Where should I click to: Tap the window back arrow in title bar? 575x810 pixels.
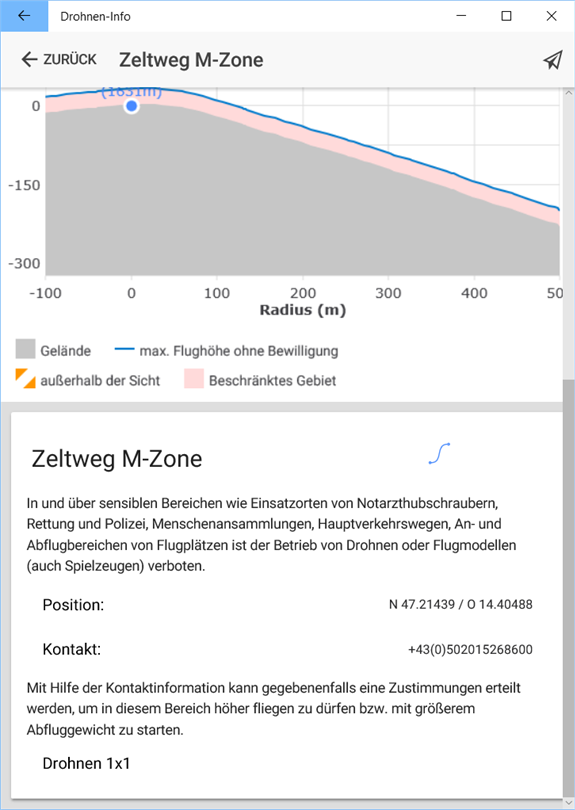(24, 16)
